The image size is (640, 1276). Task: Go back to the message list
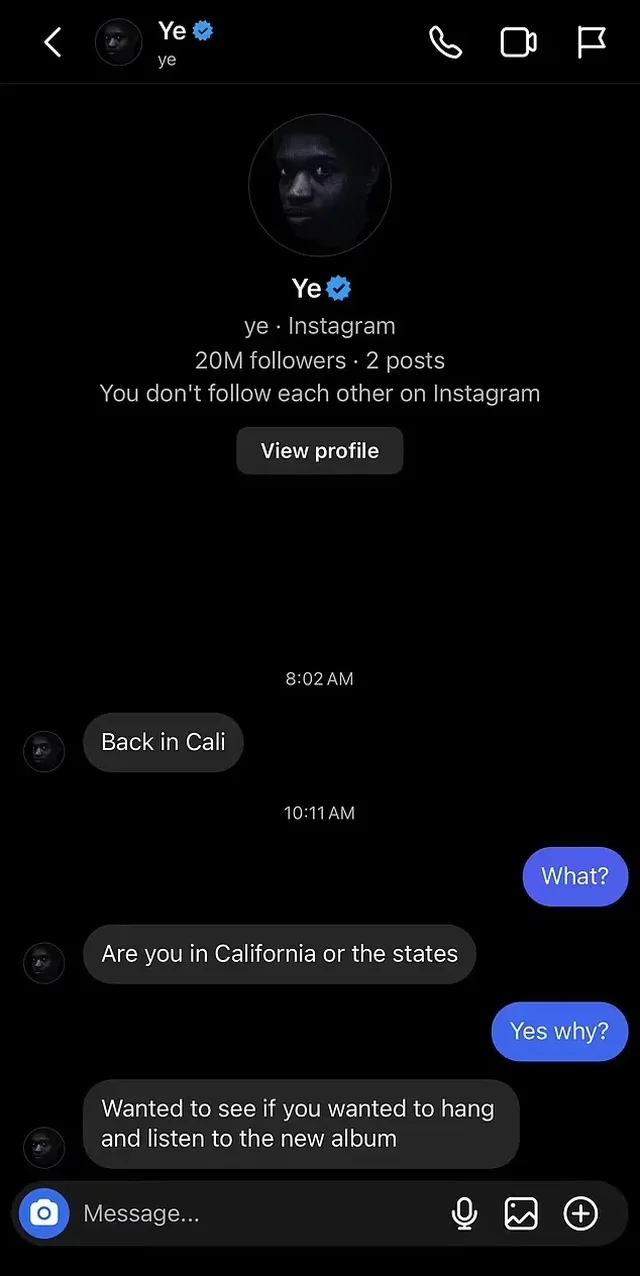[53, 42]
